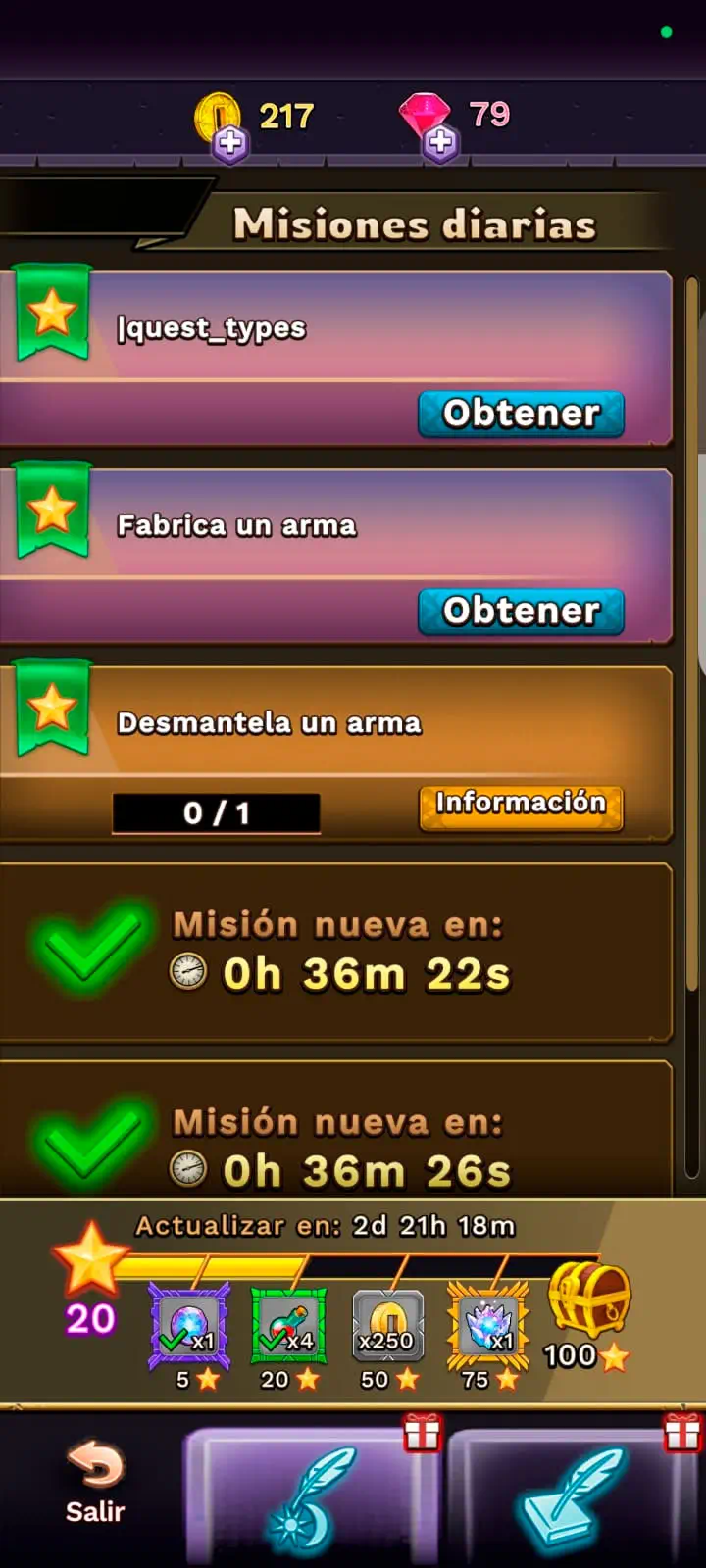The width and height of the screenshot is (706, 1568).
Task: View the x250 reward at 50 stars
Action: 387,1325
